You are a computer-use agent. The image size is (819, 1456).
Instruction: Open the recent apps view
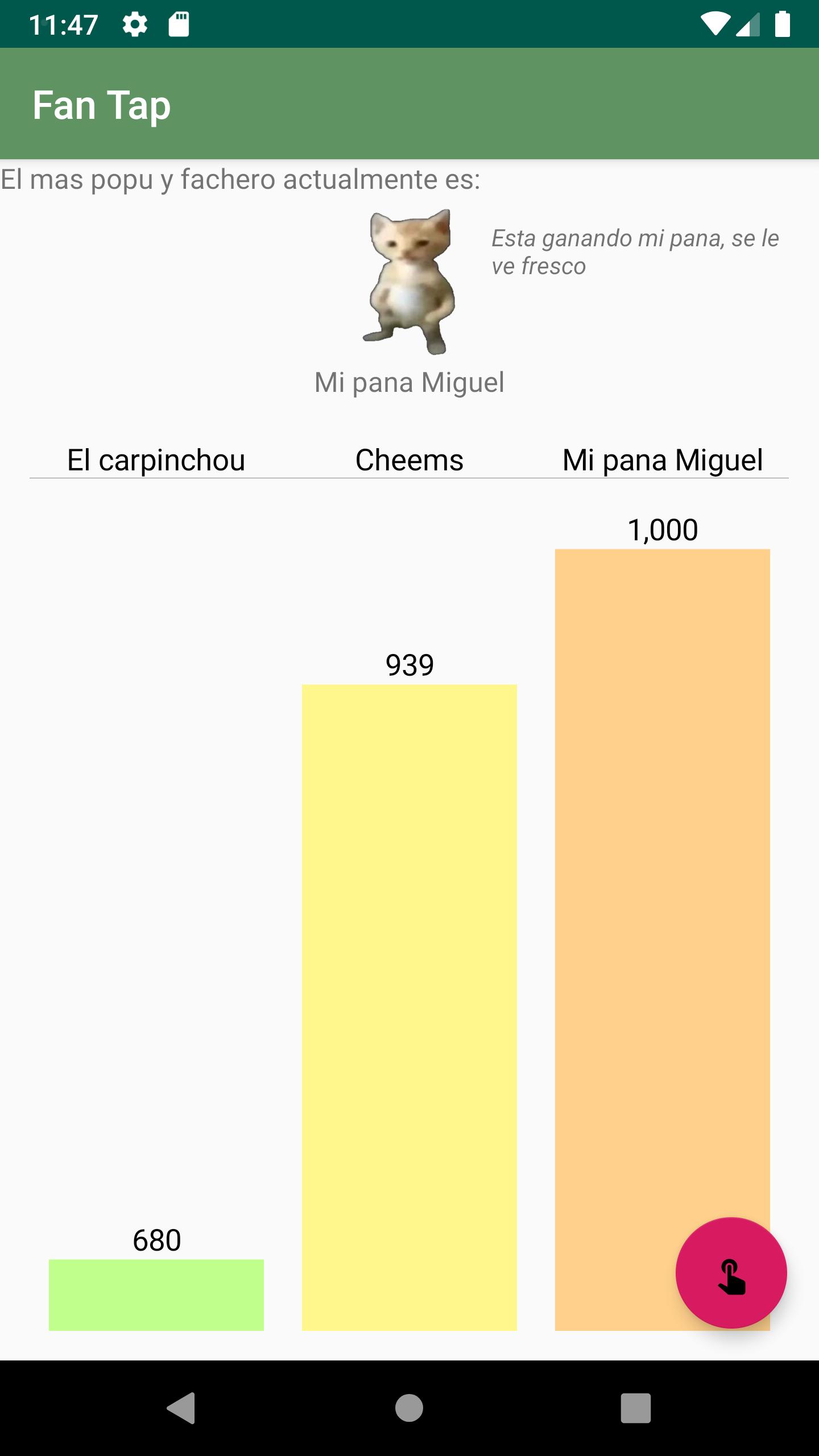coord(635,1408)
